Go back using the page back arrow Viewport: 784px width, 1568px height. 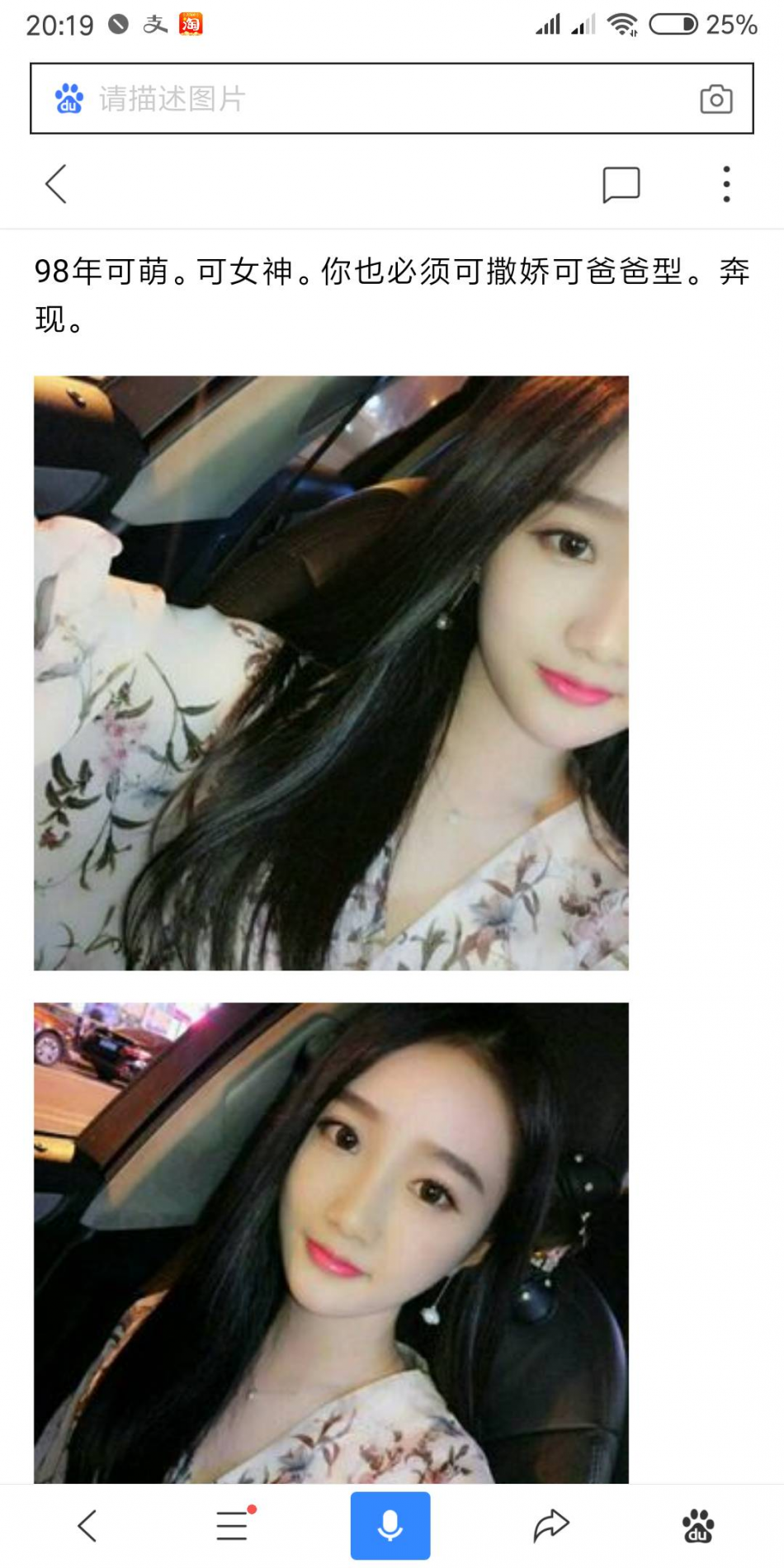tap(56, 184)
